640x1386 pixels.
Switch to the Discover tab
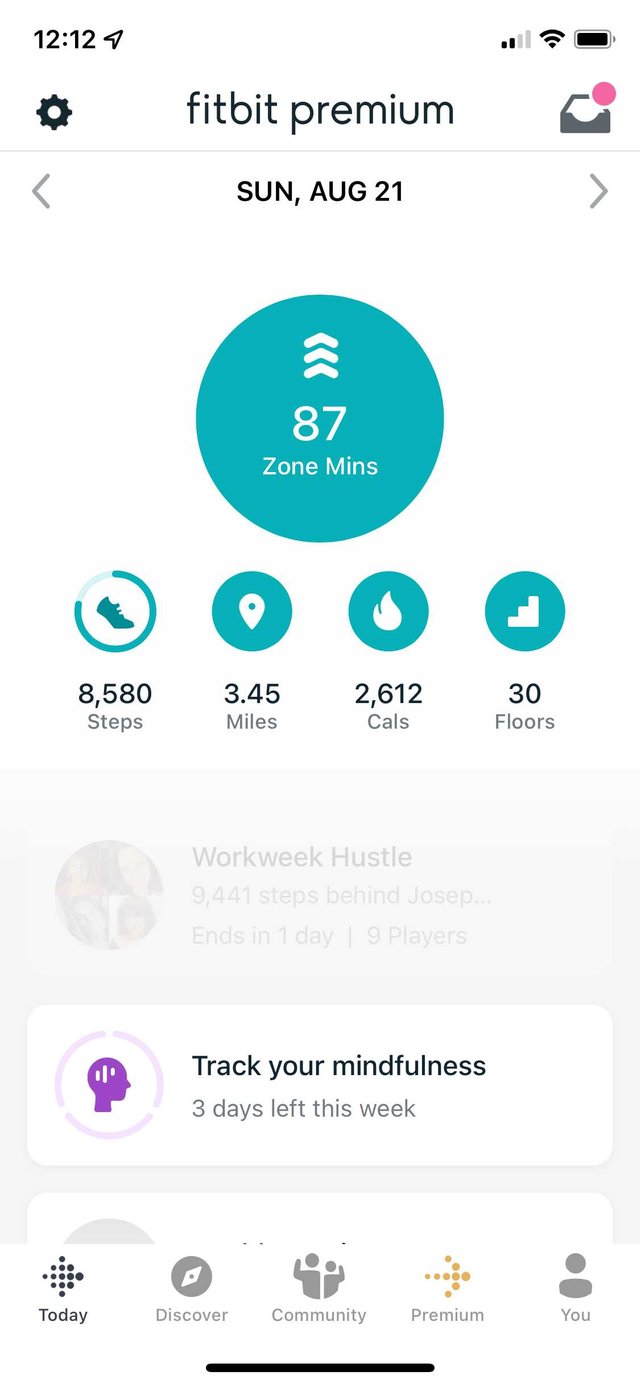click(x=191, y=1290)
